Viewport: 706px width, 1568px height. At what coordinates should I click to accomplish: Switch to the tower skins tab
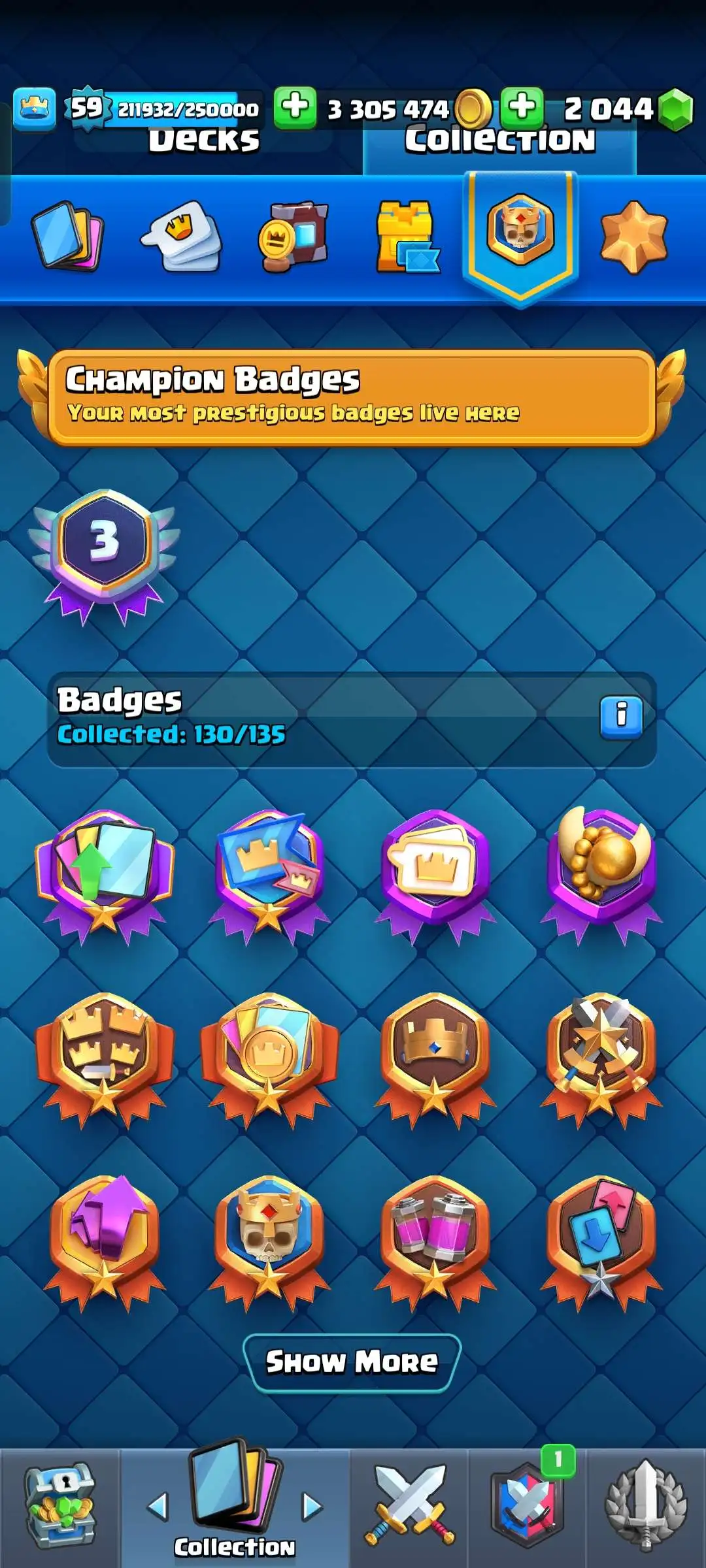pos(407,237)
